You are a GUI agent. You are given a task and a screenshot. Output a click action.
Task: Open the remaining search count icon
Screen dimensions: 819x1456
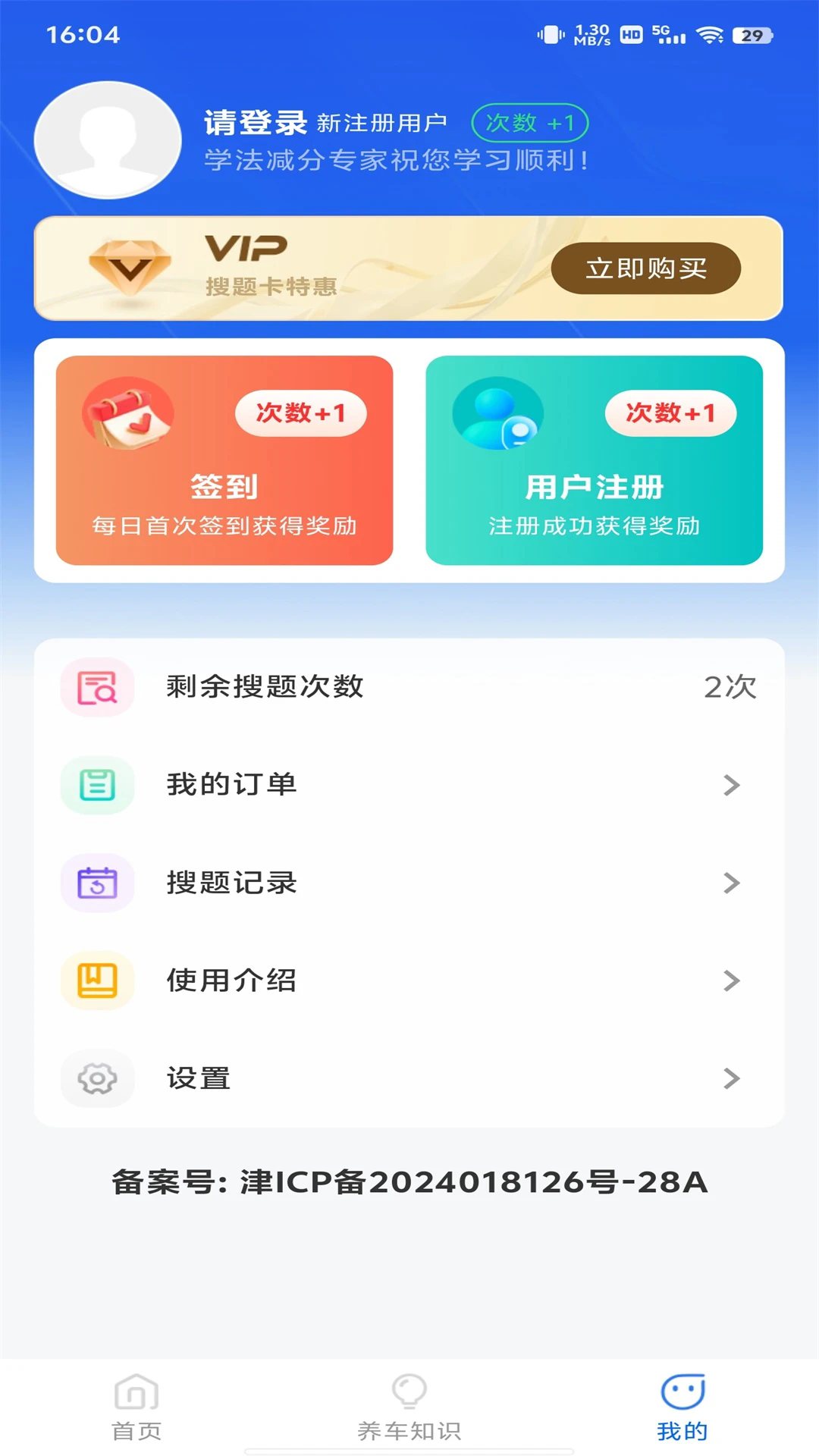click(x=96, y=688)
